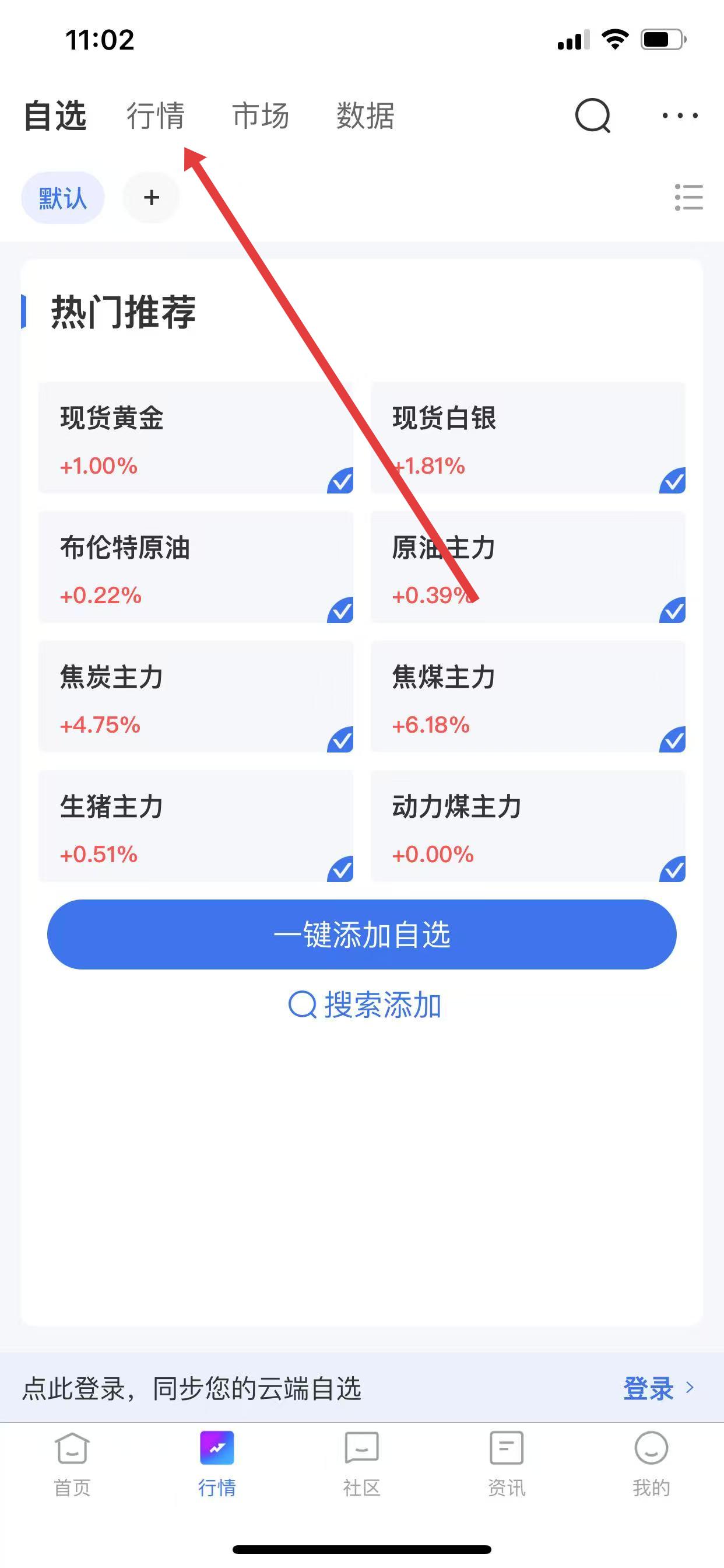
Task: Add a new watchlist group with plus
Action: pos(152,198)
